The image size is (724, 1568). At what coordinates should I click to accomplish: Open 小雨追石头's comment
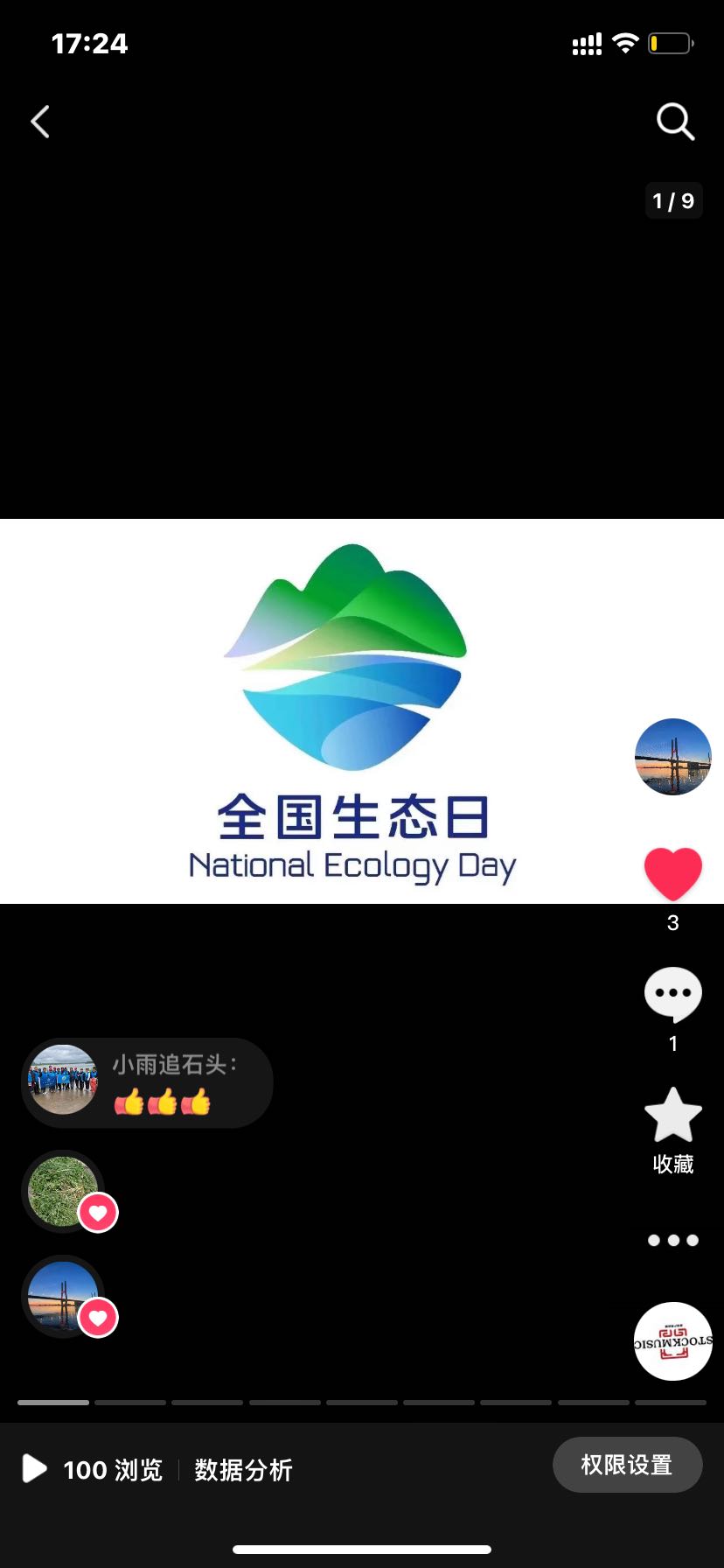(x=147, y=1082)
